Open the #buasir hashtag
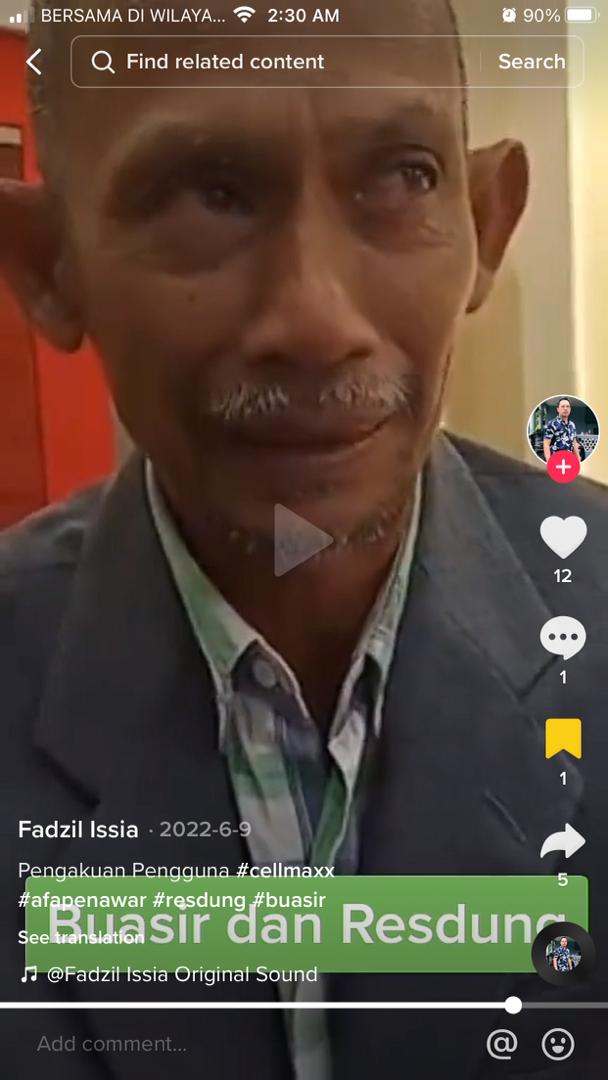608x1080 pixels. click(289, 900)
